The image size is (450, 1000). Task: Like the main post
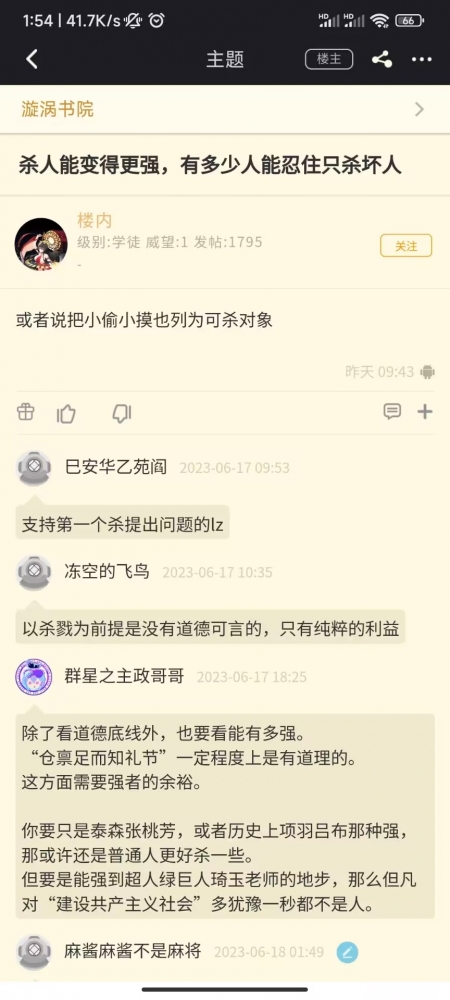coord(66,413)
